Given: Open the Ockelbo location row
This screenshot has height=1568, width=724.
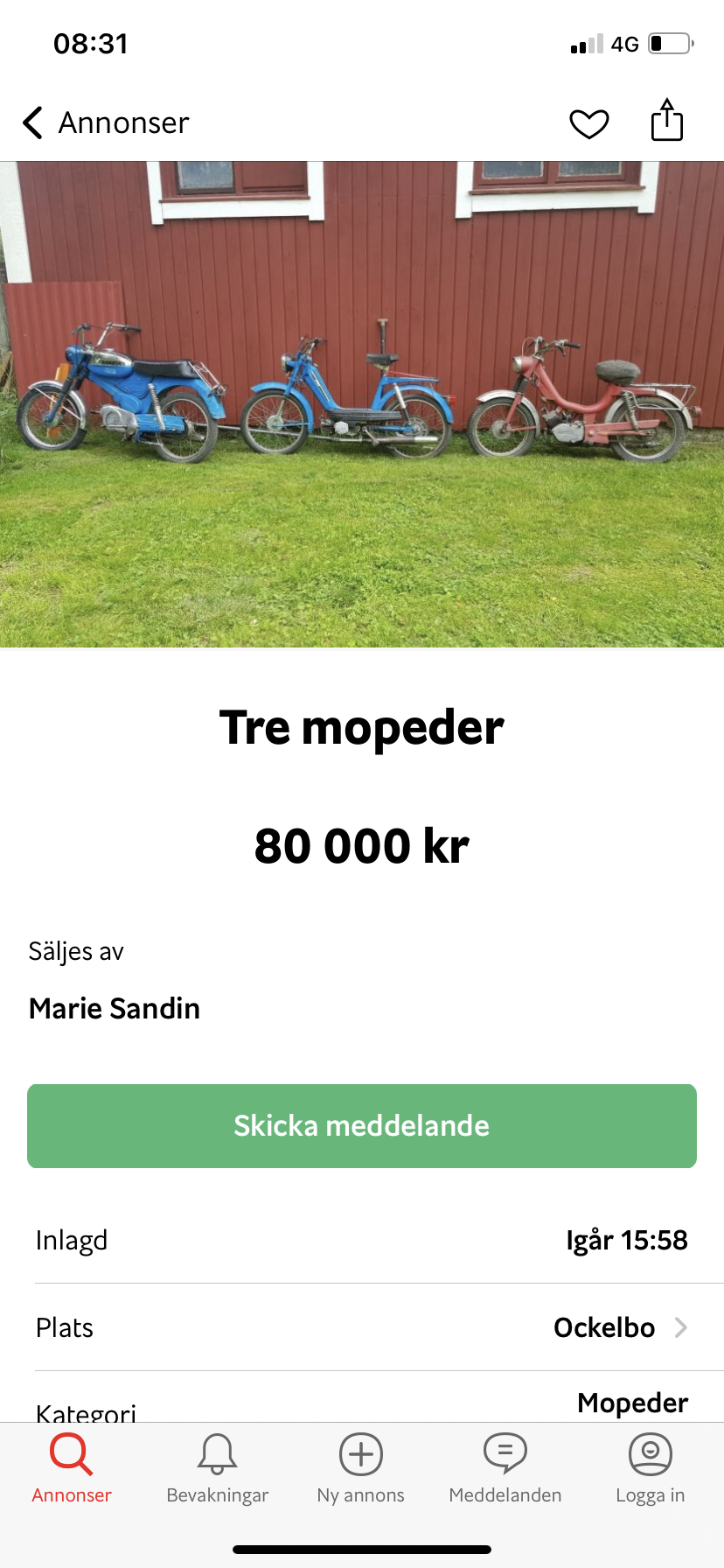Looking at the screenshot, I should tap(362, 1327).
